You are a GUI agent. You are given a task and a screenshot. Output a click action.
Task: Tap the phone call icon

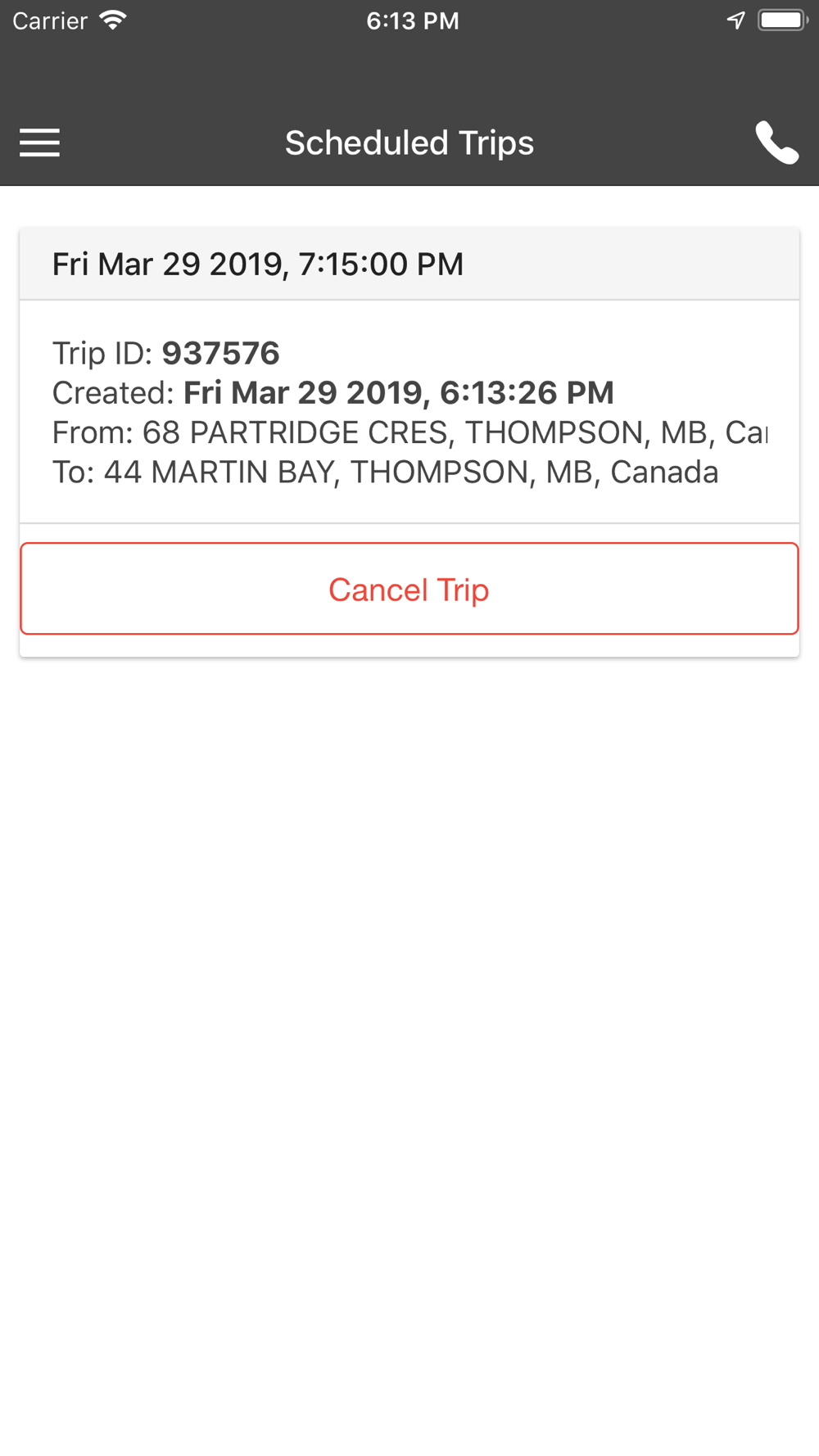click(776, 142)
